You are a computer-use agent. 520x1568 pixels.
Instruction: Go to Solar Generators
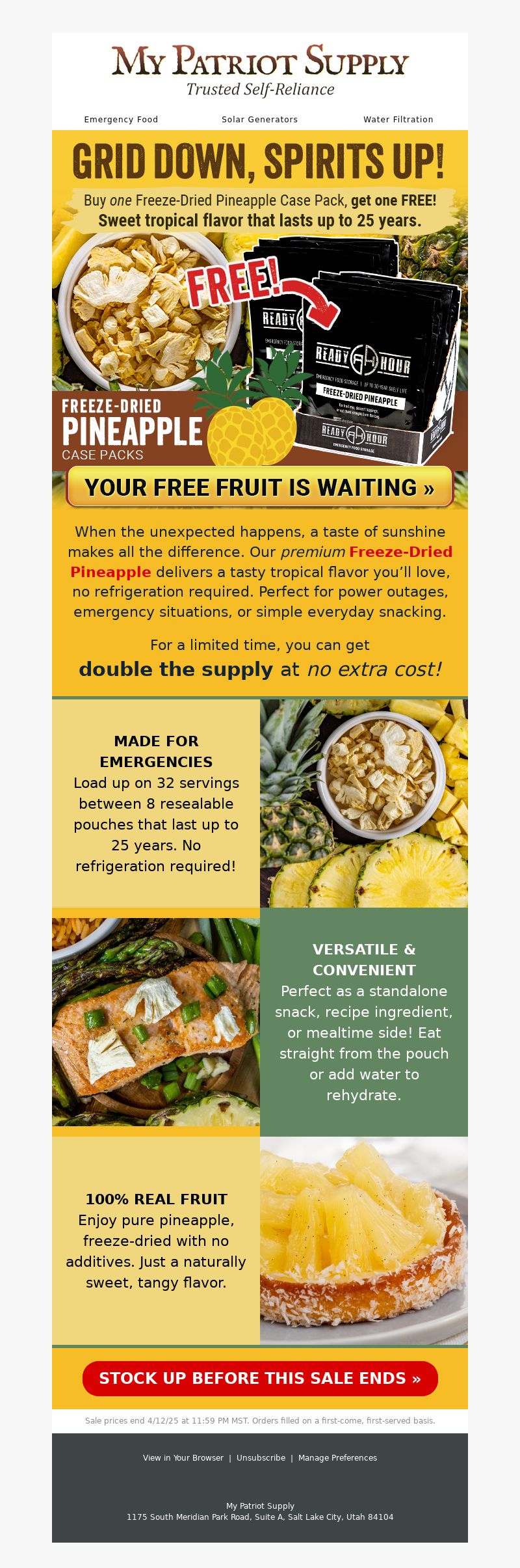click(x=259, y=120)
